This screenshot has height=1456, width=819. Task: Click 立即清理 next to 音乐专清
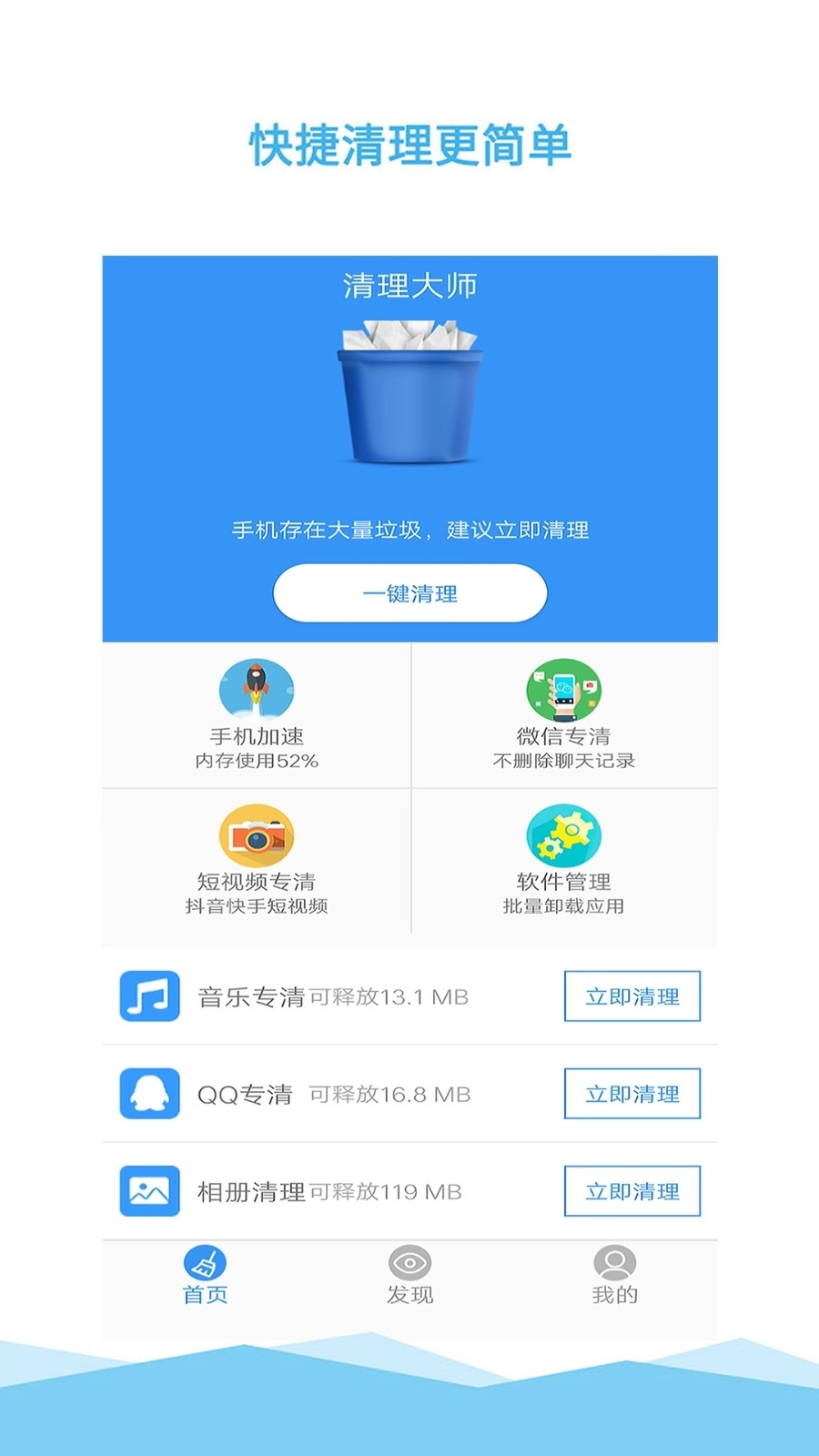632,996
